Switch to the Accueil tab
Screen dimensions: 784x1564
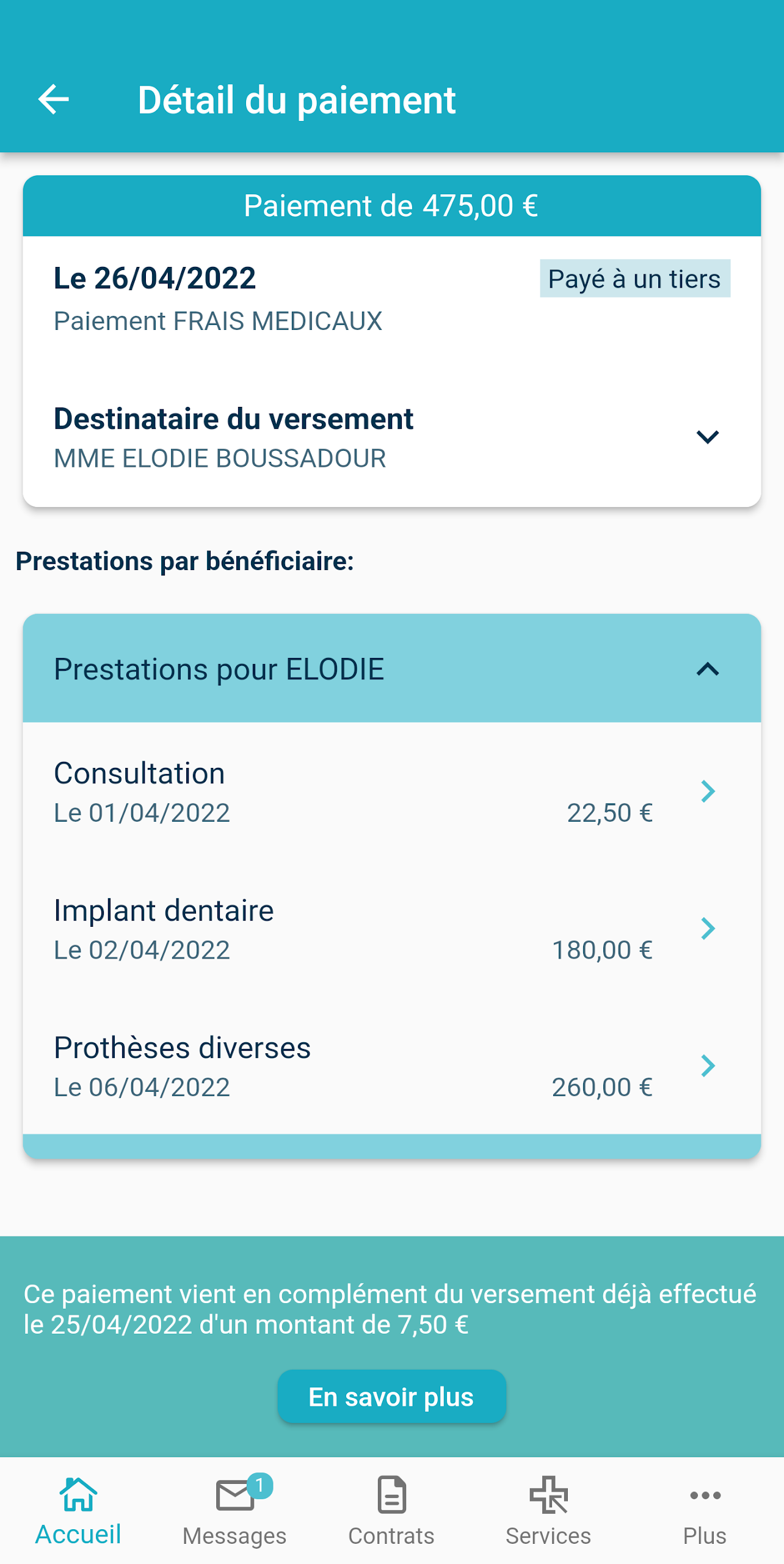coord(78,1510)
